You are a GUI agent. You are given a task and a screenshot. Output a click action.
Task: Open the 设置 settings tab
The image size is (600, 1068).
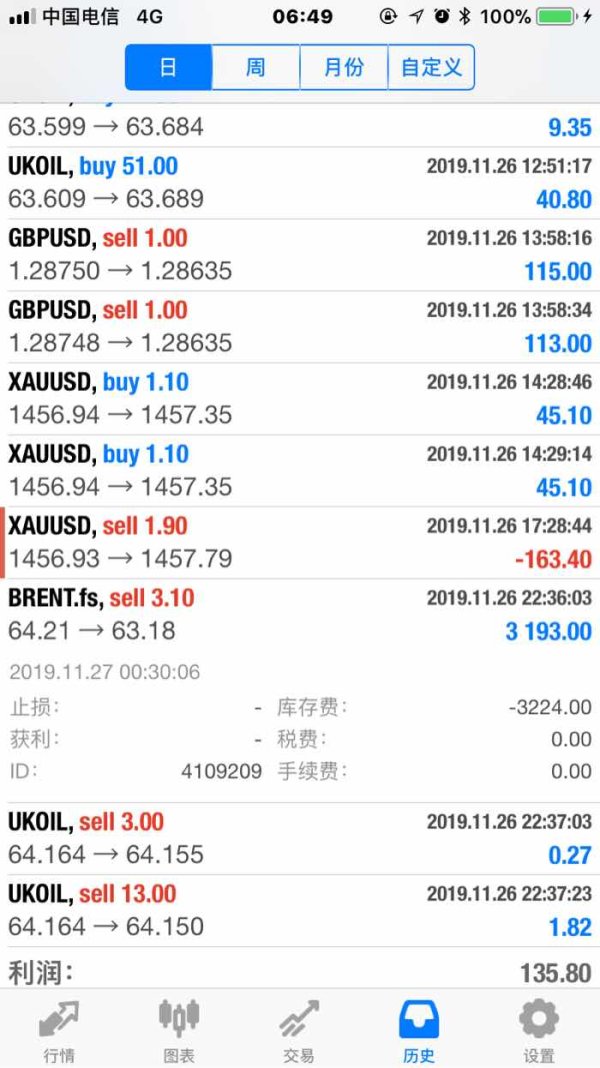point(539,1030)
